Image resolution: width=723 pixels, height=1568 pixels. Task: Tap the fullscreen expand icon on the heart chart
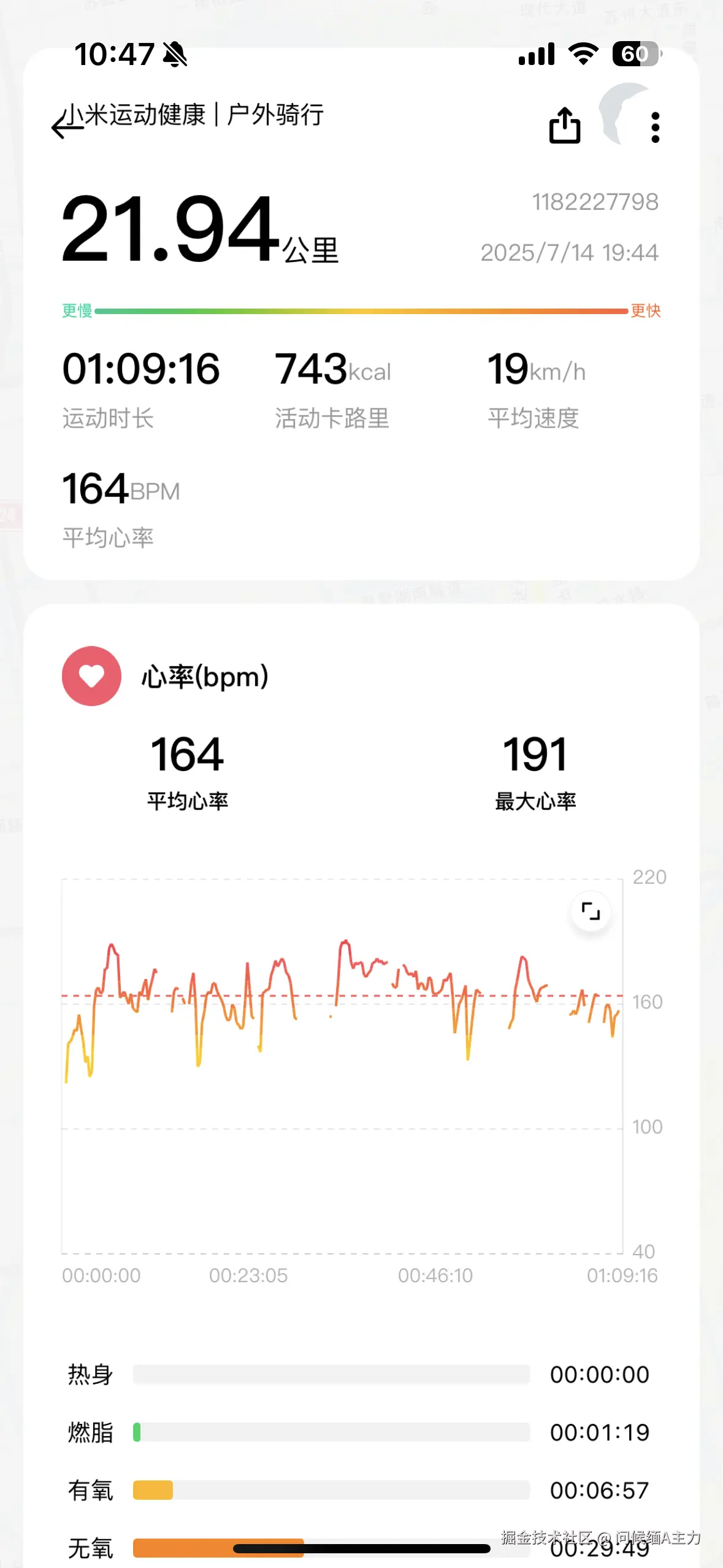(x=591, y=912)
